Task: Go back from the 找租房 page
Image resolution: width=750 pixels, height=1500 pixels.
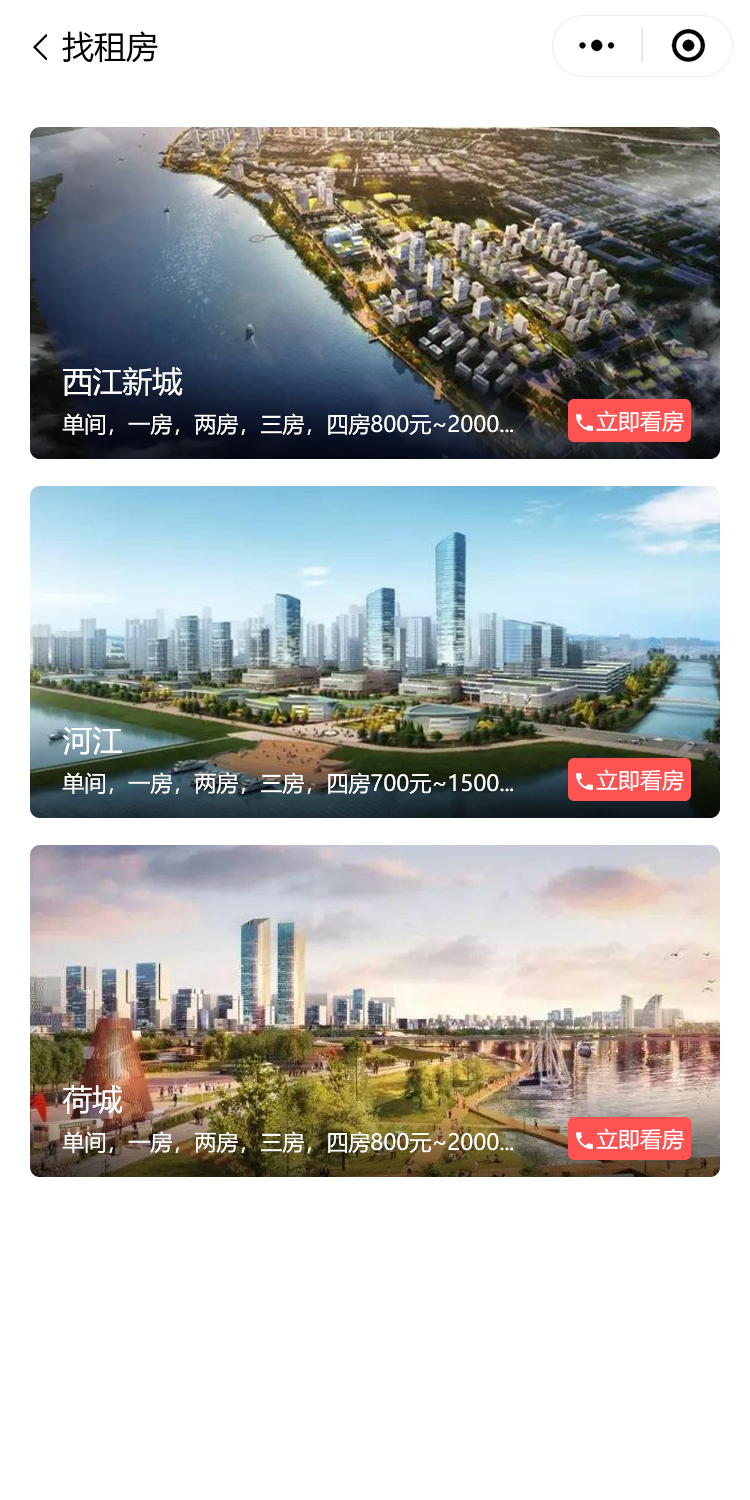Action: pos(41,47)
